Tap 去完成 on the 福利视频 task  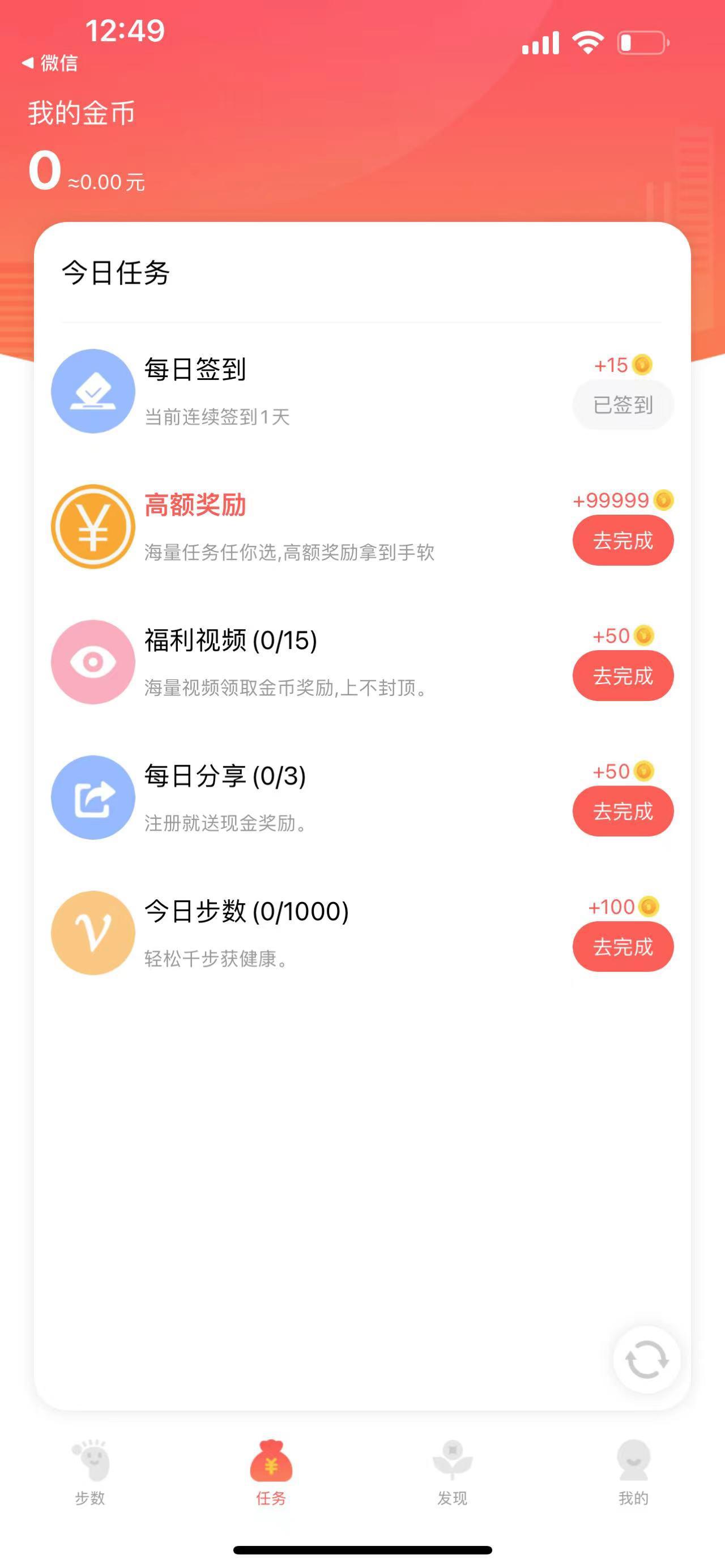point(622,676)
